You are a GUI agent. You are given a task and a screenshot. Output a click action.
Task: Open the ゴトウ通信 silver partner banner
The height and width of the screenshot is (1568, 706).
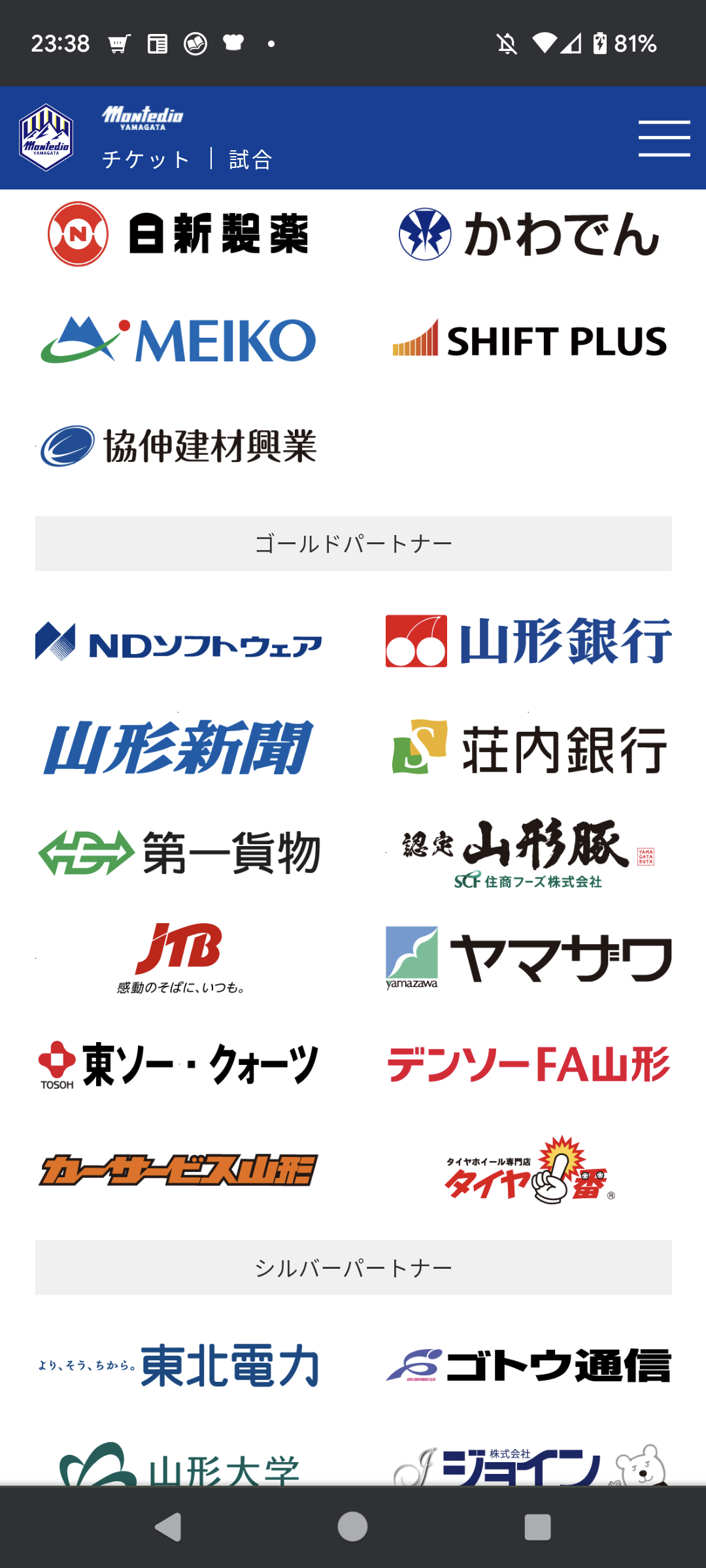point(529,1365)
